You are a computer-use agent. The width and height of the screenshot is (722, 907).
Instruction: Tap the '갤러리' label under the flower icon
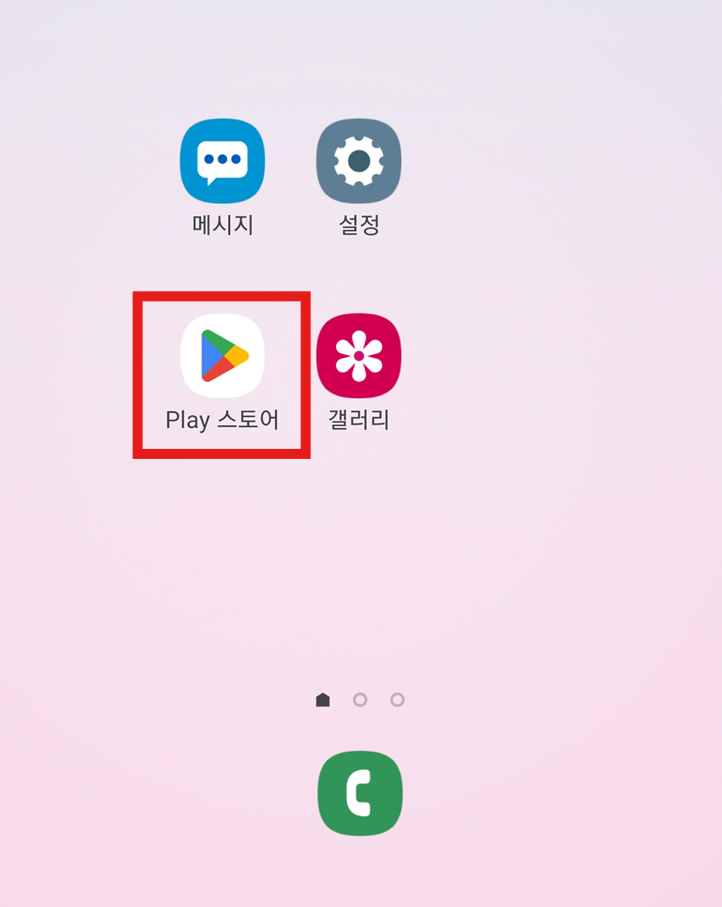pos(358,418)
